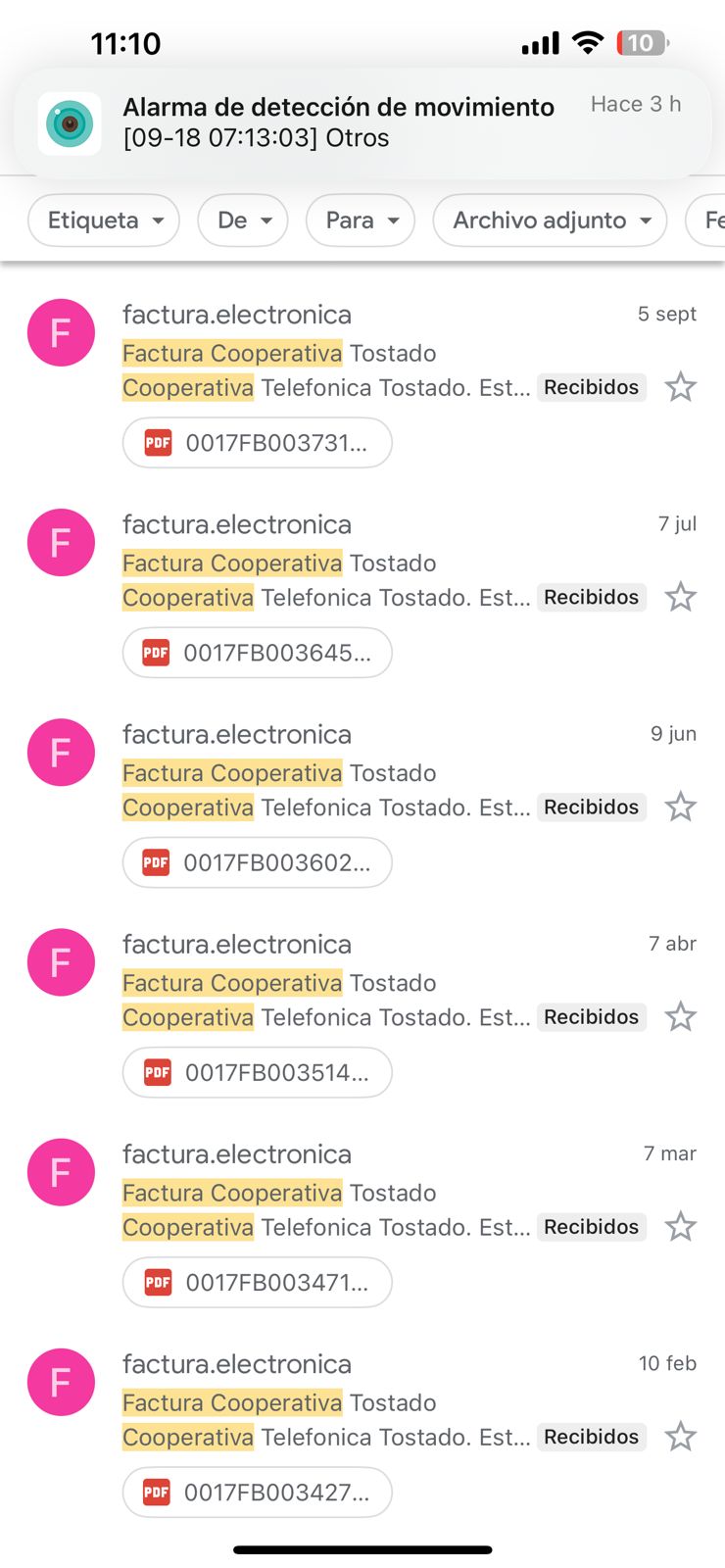Star the email dated 10 feb
The height and width of the screenshot is (1568, 725).
(x=680, y=1437)
